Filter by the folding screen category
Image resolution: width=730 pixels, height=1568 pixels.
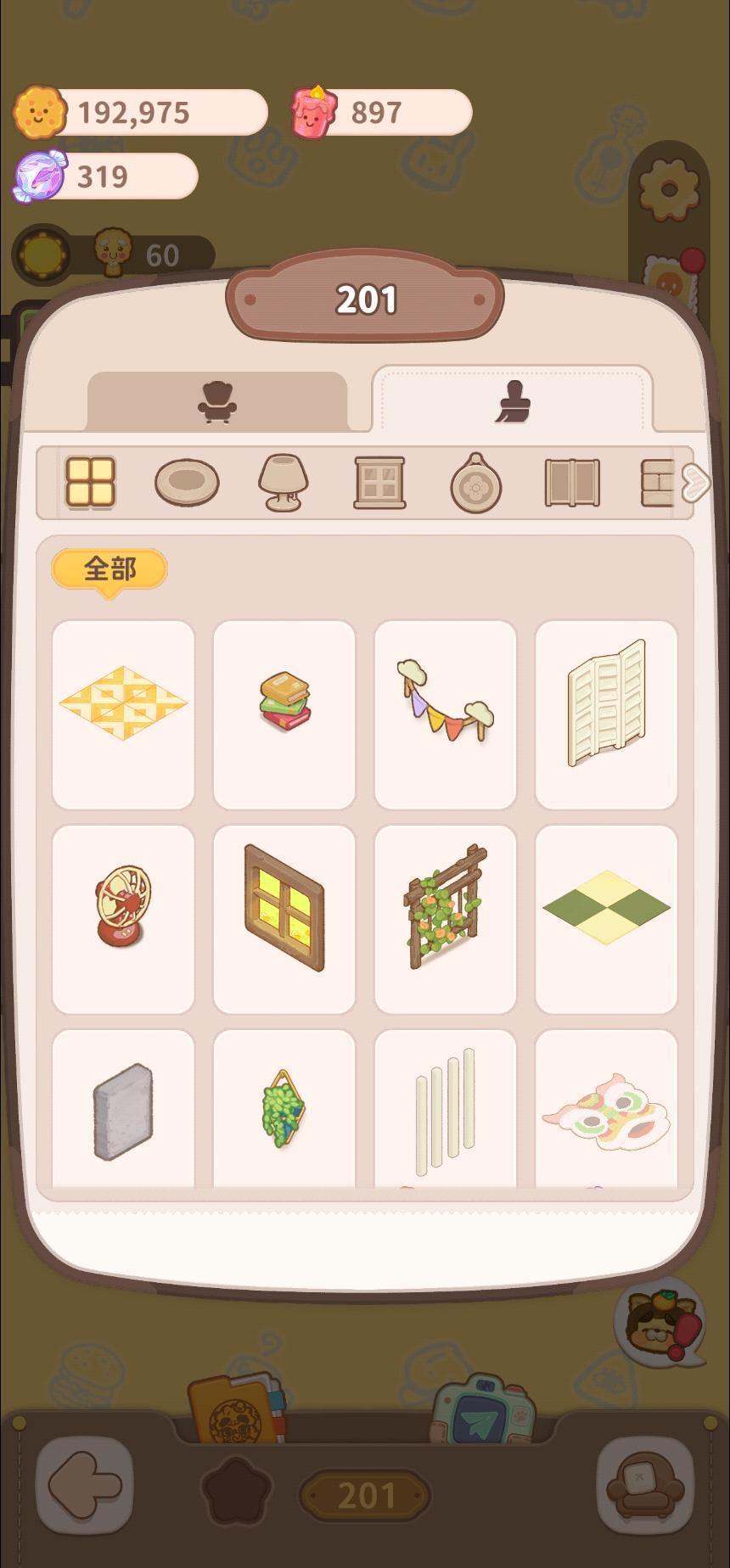[x=571, y=482]
